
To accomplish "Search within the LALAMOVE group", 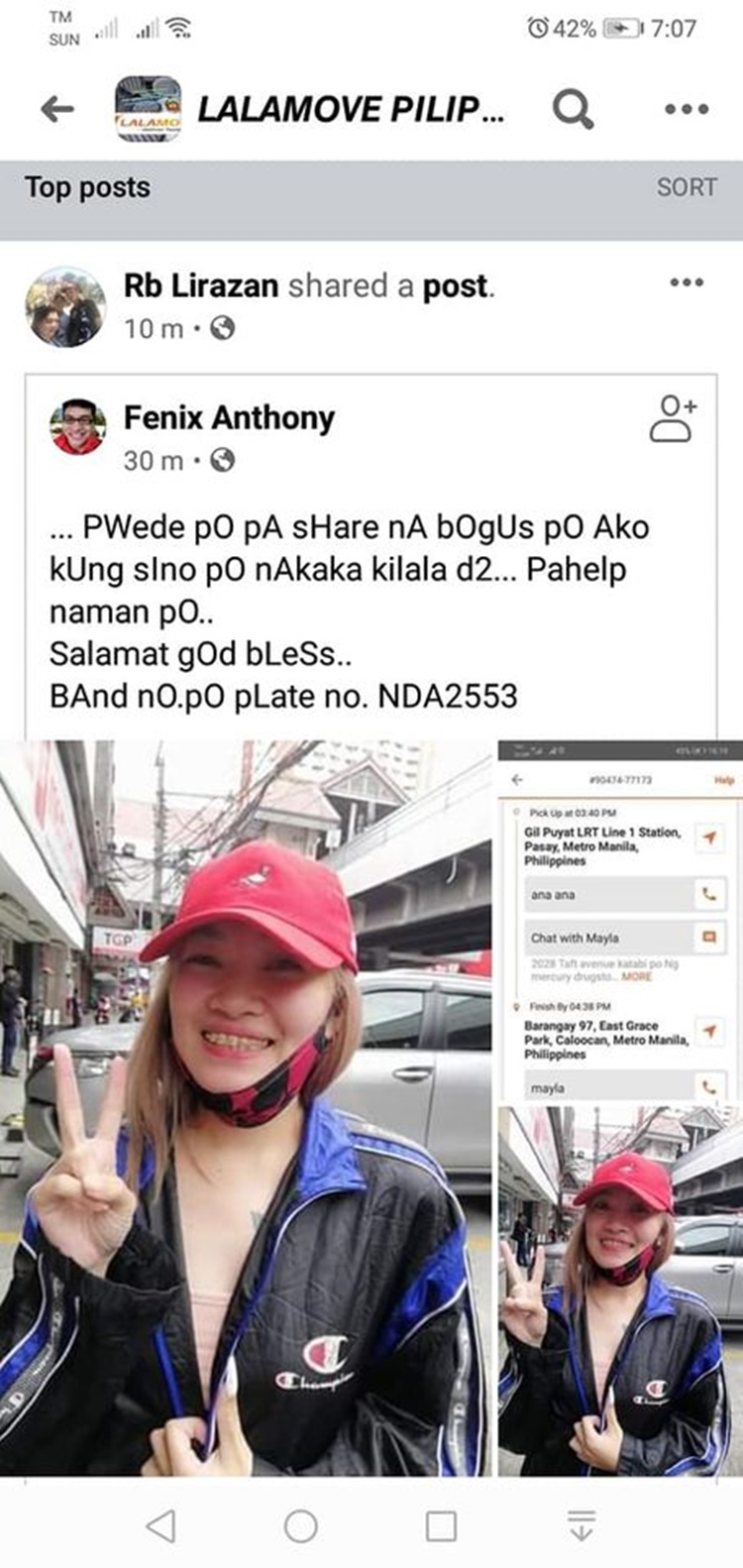I will click(573, 109).
